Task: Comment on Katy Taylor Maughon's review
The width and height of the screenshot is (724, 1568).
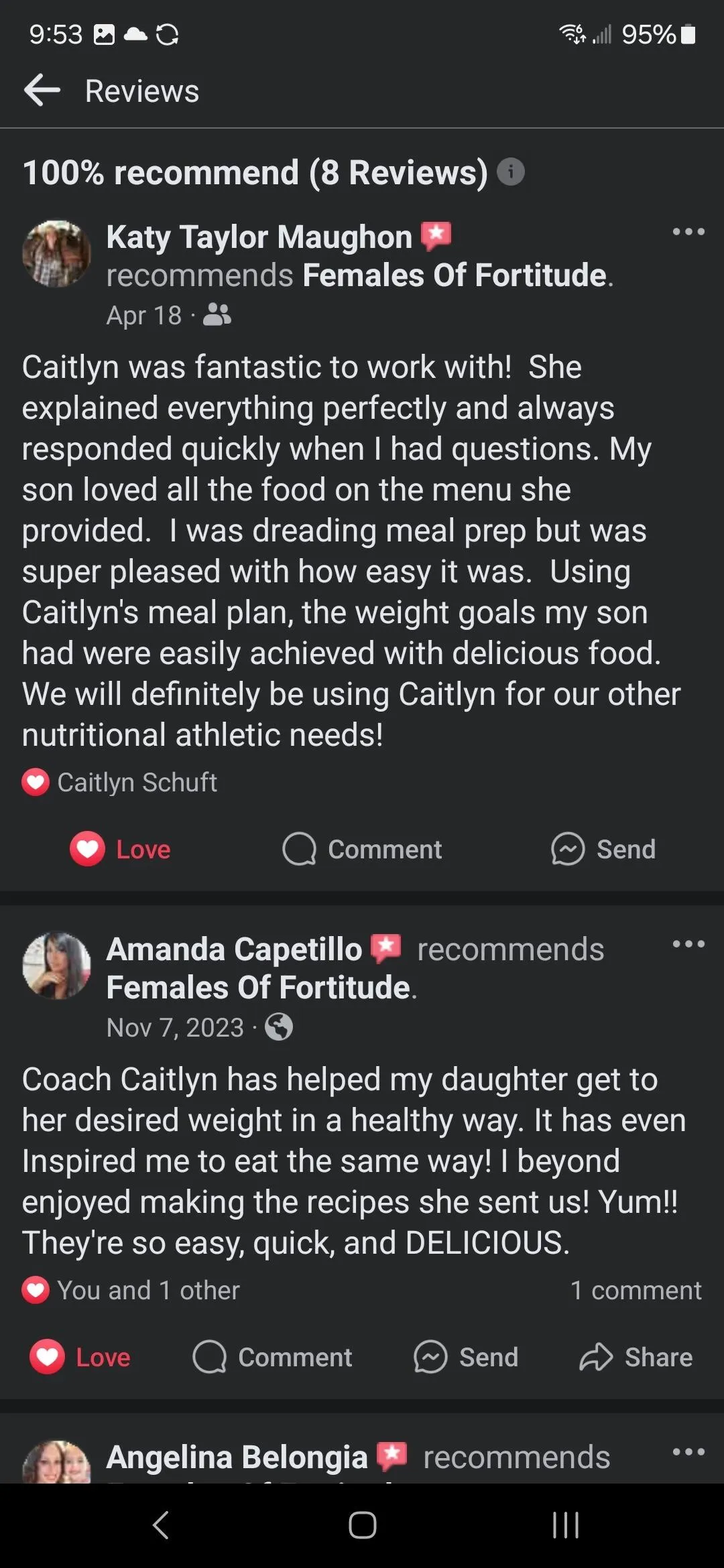Action: 362,849
